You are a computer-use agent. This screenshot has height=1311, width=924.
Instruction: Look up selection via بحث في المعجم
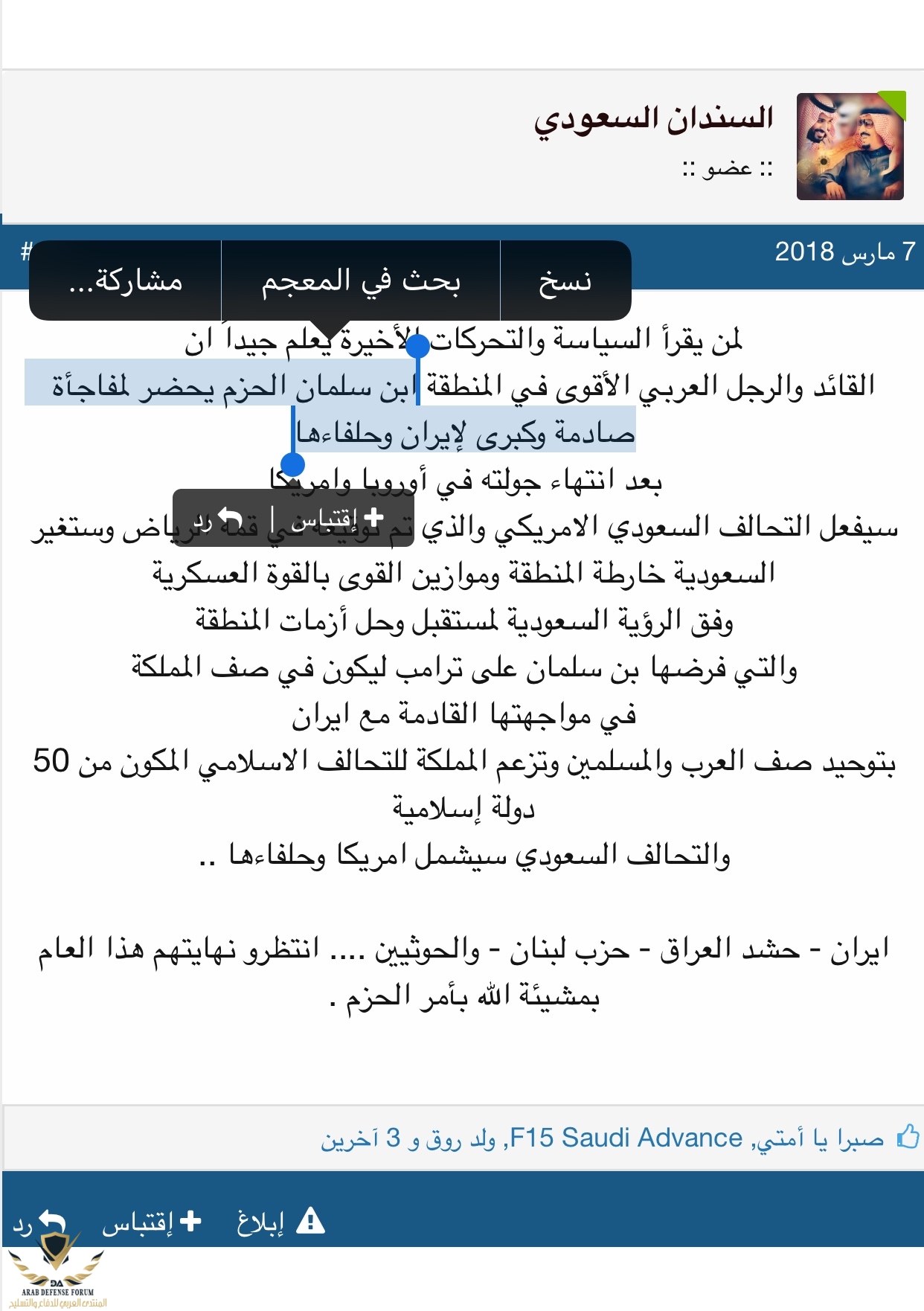pyautogui.click(x=361, y=281)
